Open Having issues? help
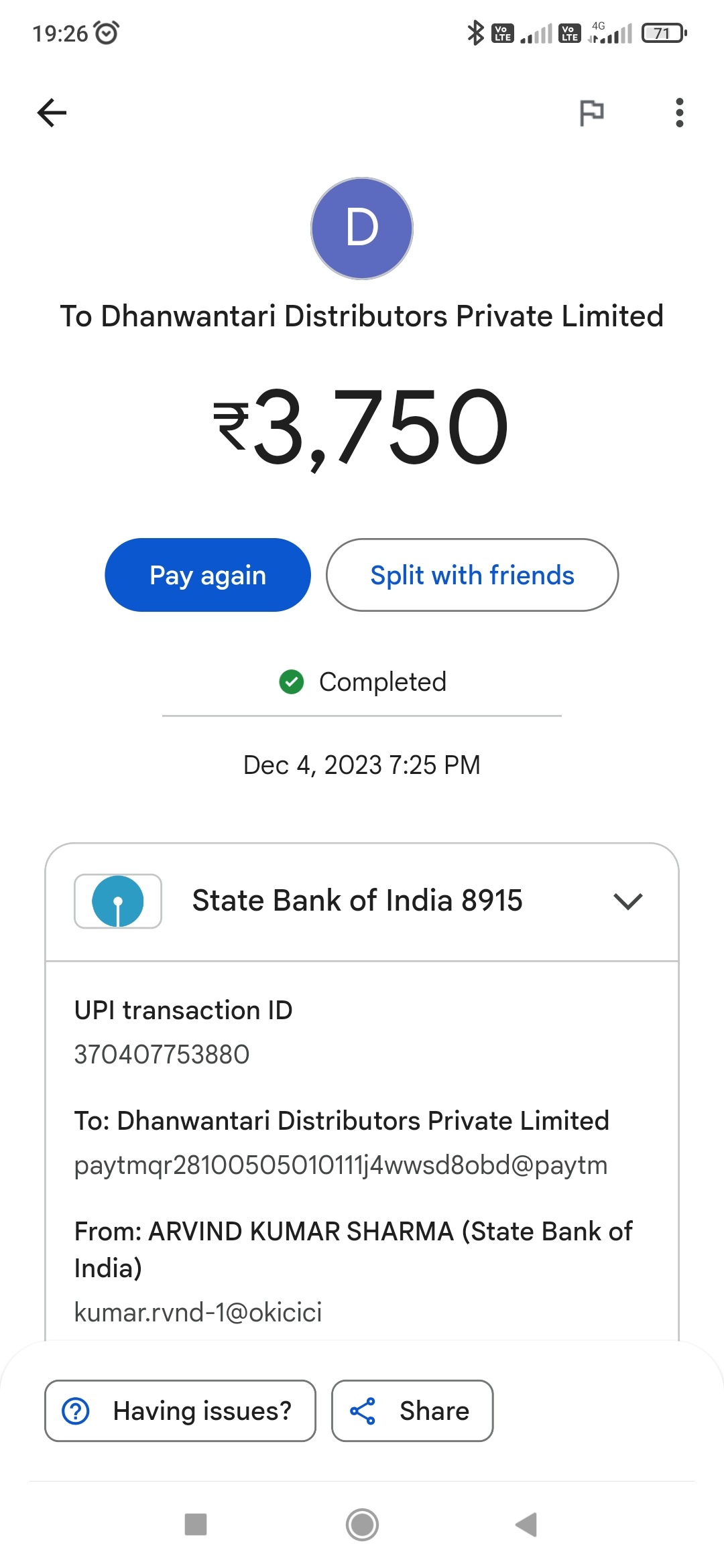 [x=180, y=1411]
